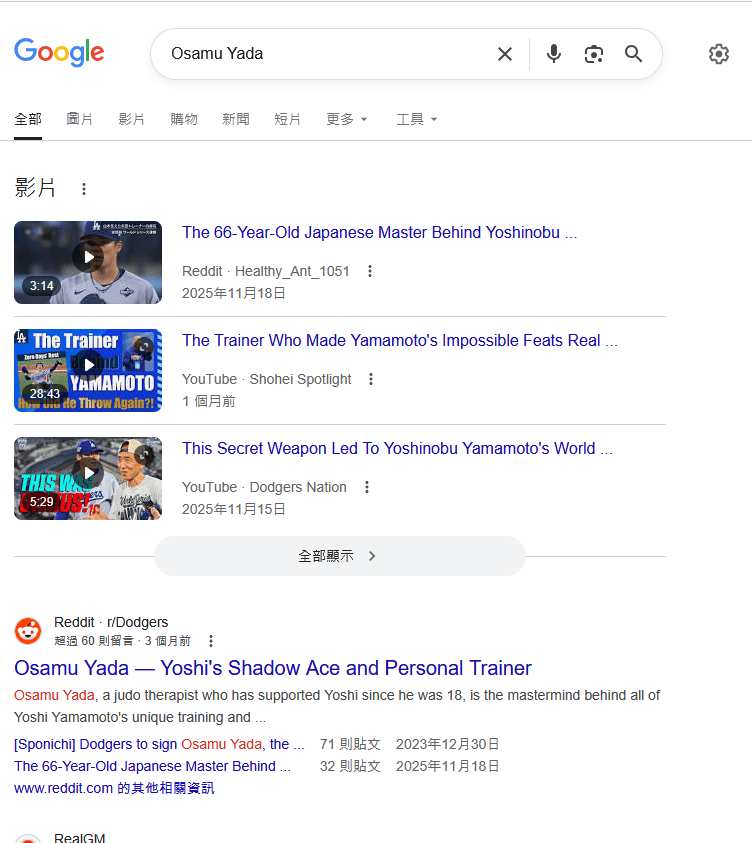Open Google Lens image search

(x=594, y=54)
